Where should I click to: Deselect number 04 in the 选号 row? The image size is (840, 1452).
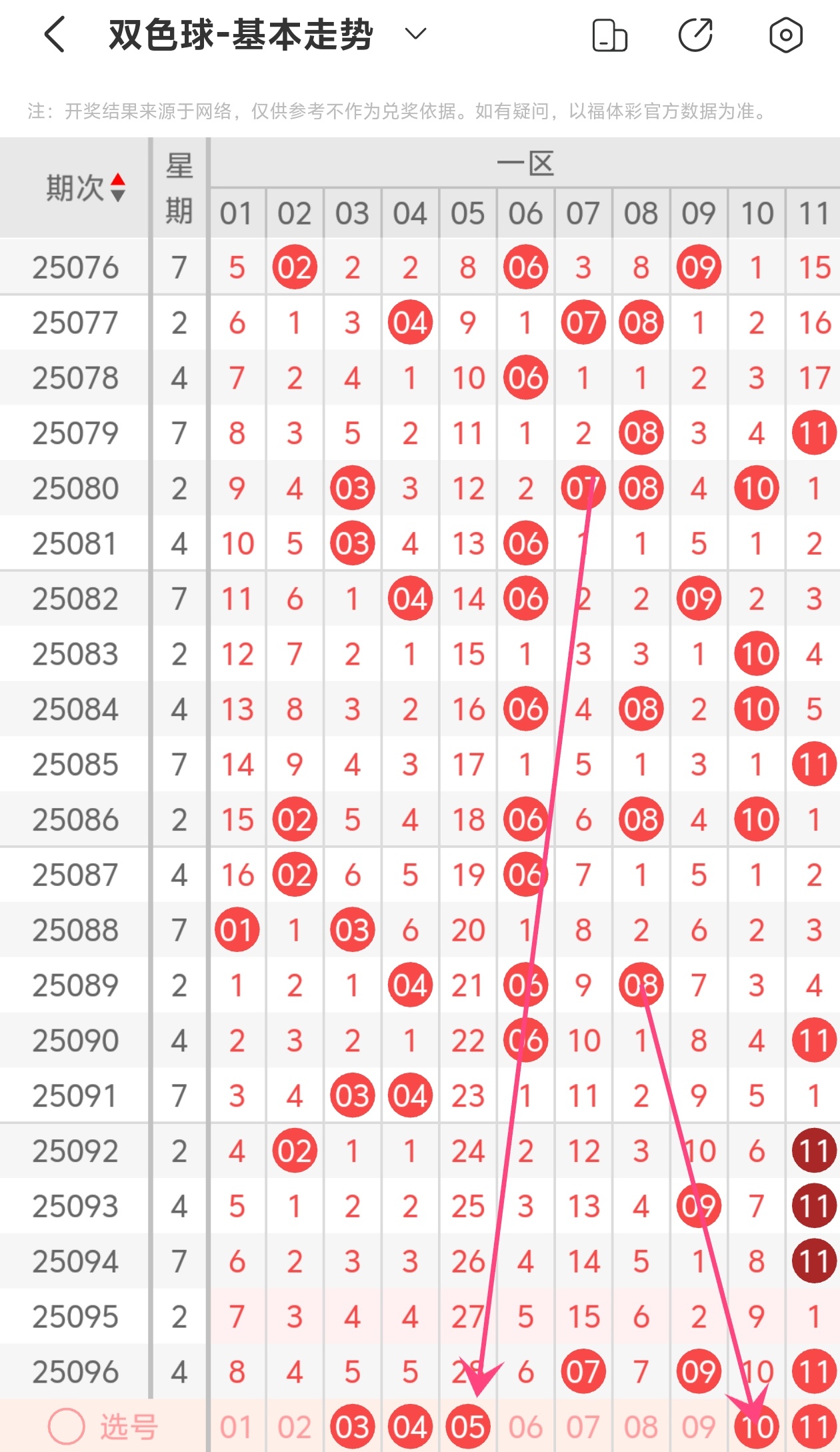coord(410,1427)
